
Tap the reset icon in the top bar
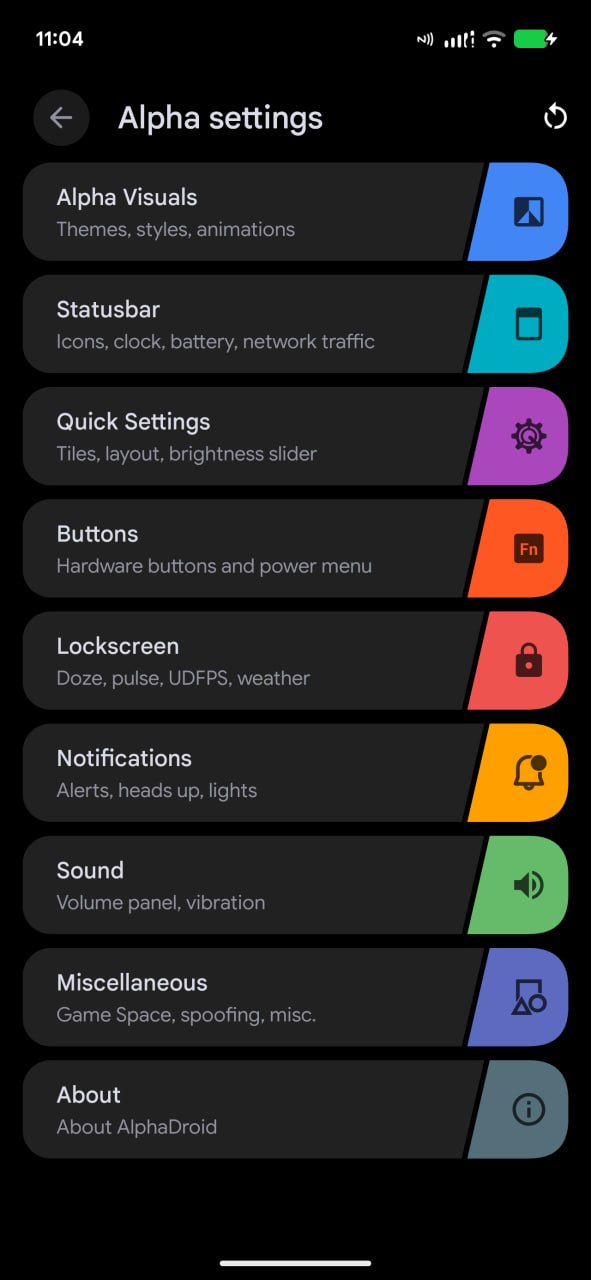(555, 118)
